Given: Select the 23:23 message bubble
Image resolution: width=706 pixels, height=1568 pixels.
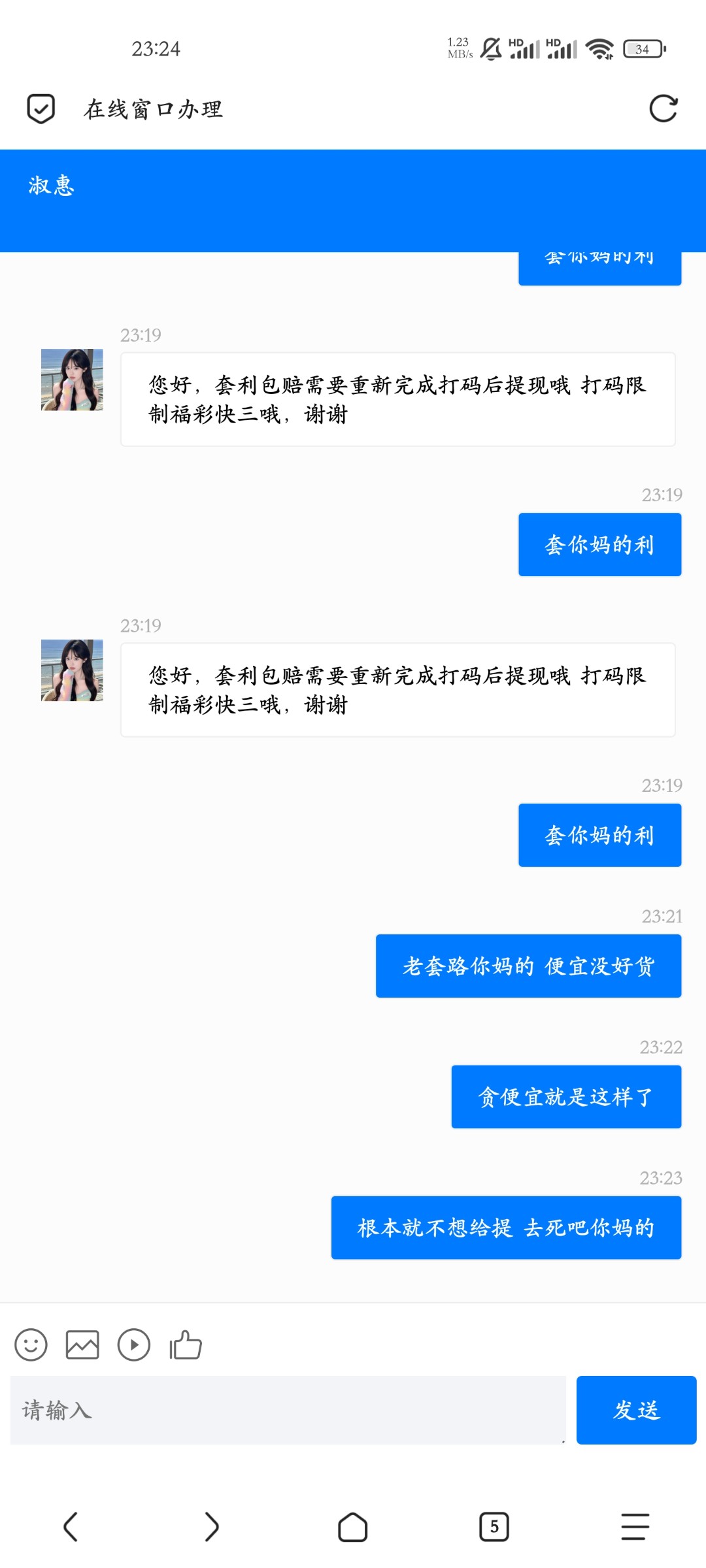Looking at the screenshot, I should (x=506, y=1226).
